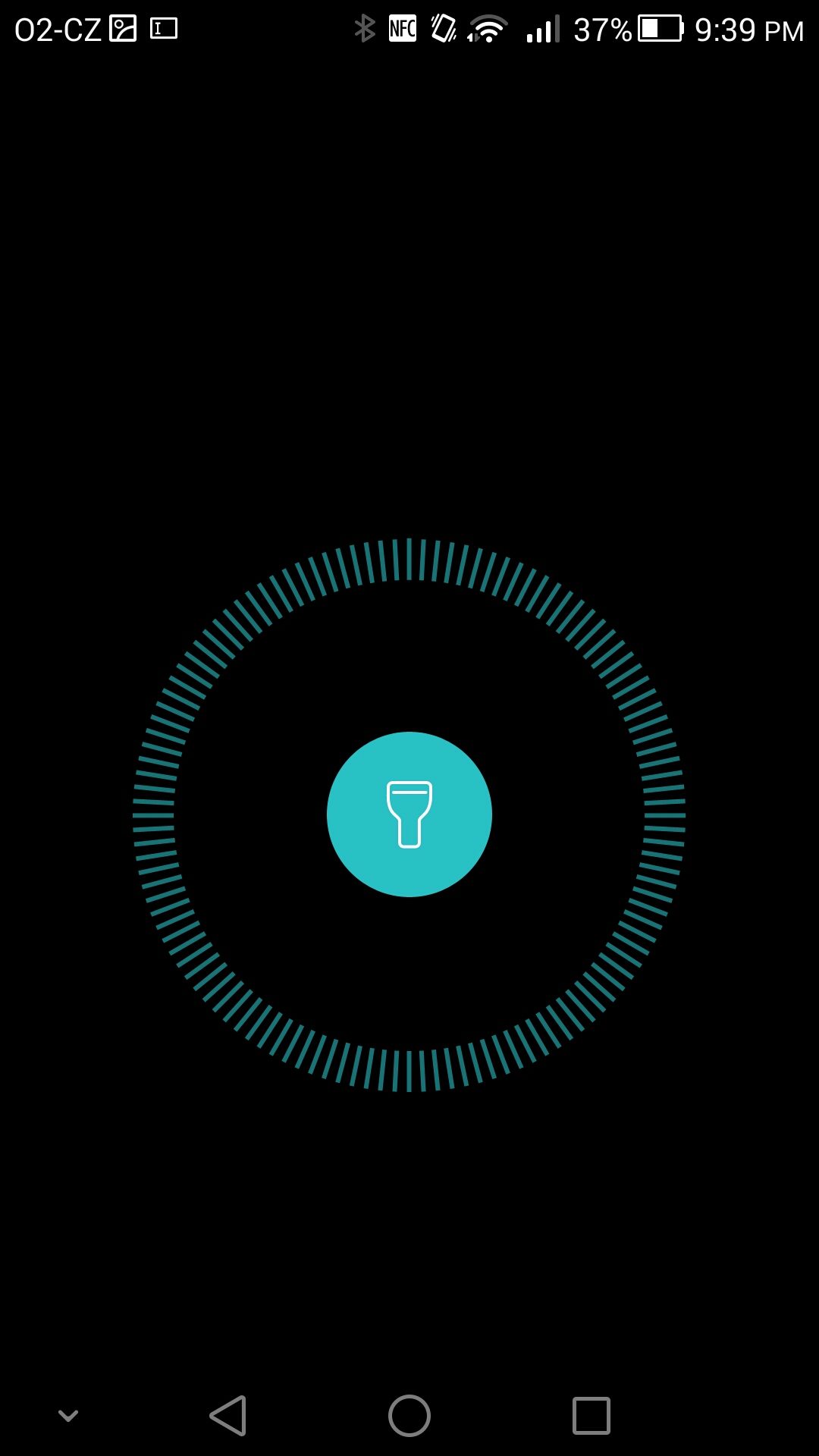Open the recent apps view
Image resolution: width=819 pixels, height=1456 pixels.
click(x=591, y=1416)
